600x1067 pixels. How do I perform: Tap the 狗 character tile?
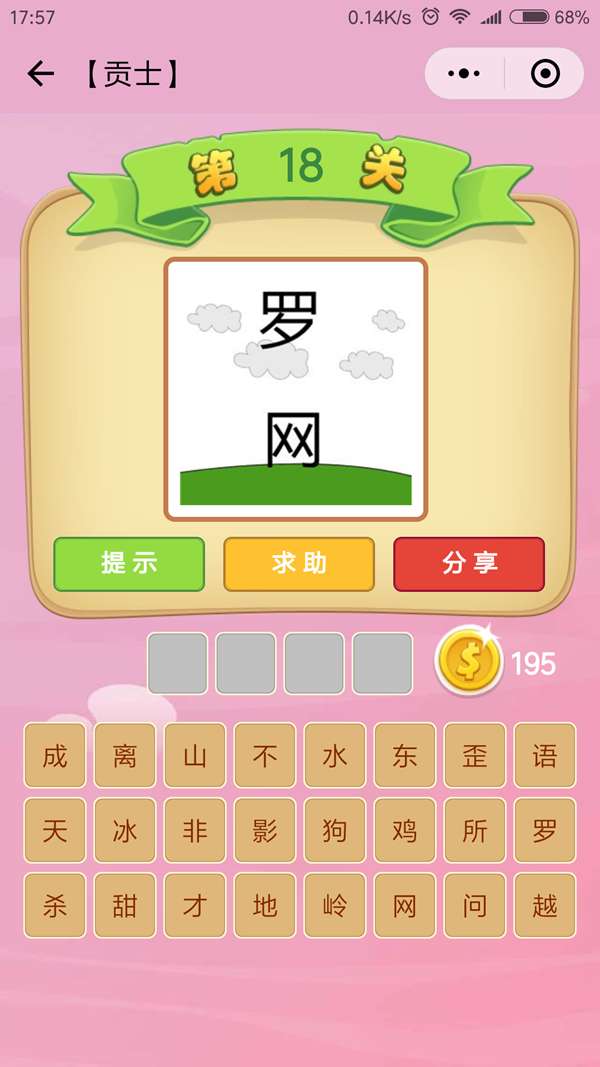point(335,830)
